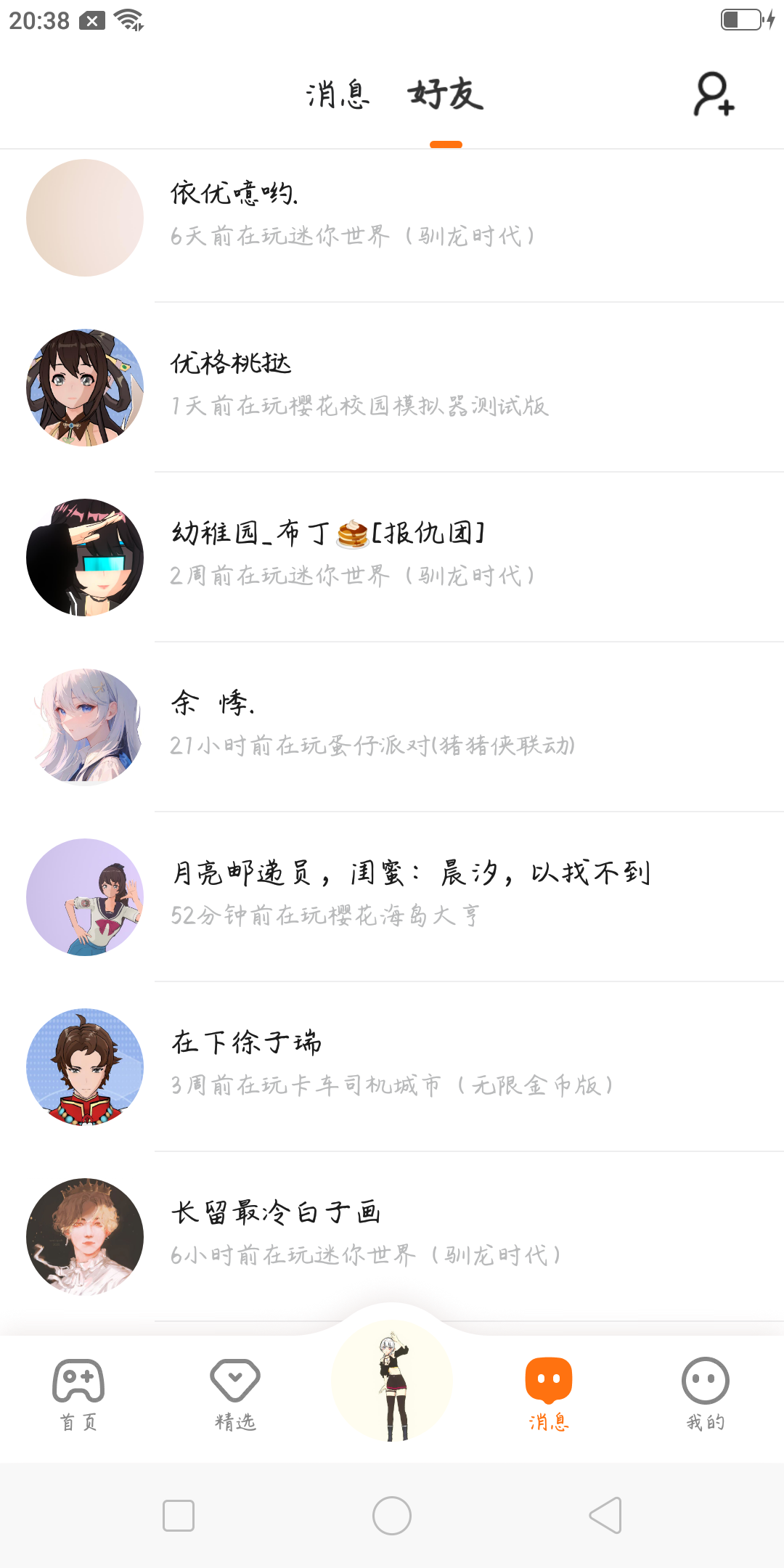Open friend 幼稚园_布丁[报仇团]
The image size is (784, 1568).
point(392,558)
